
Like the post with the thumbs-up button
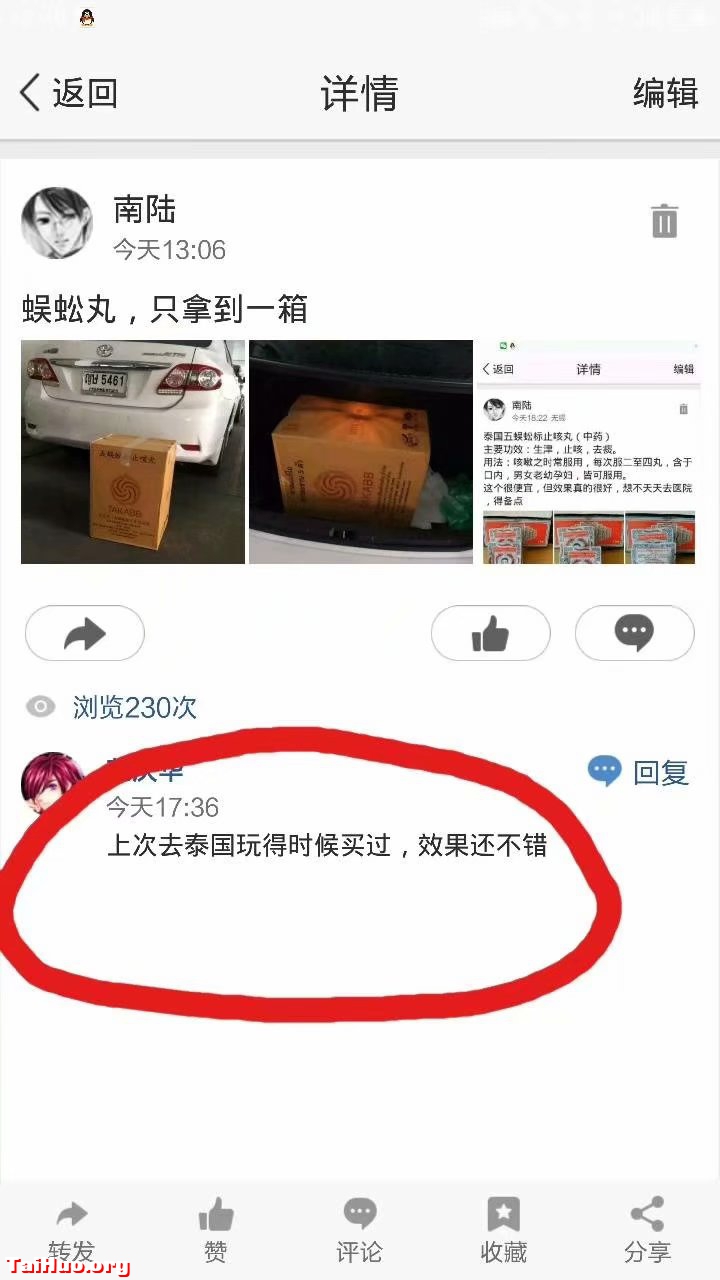click(490, 633)
